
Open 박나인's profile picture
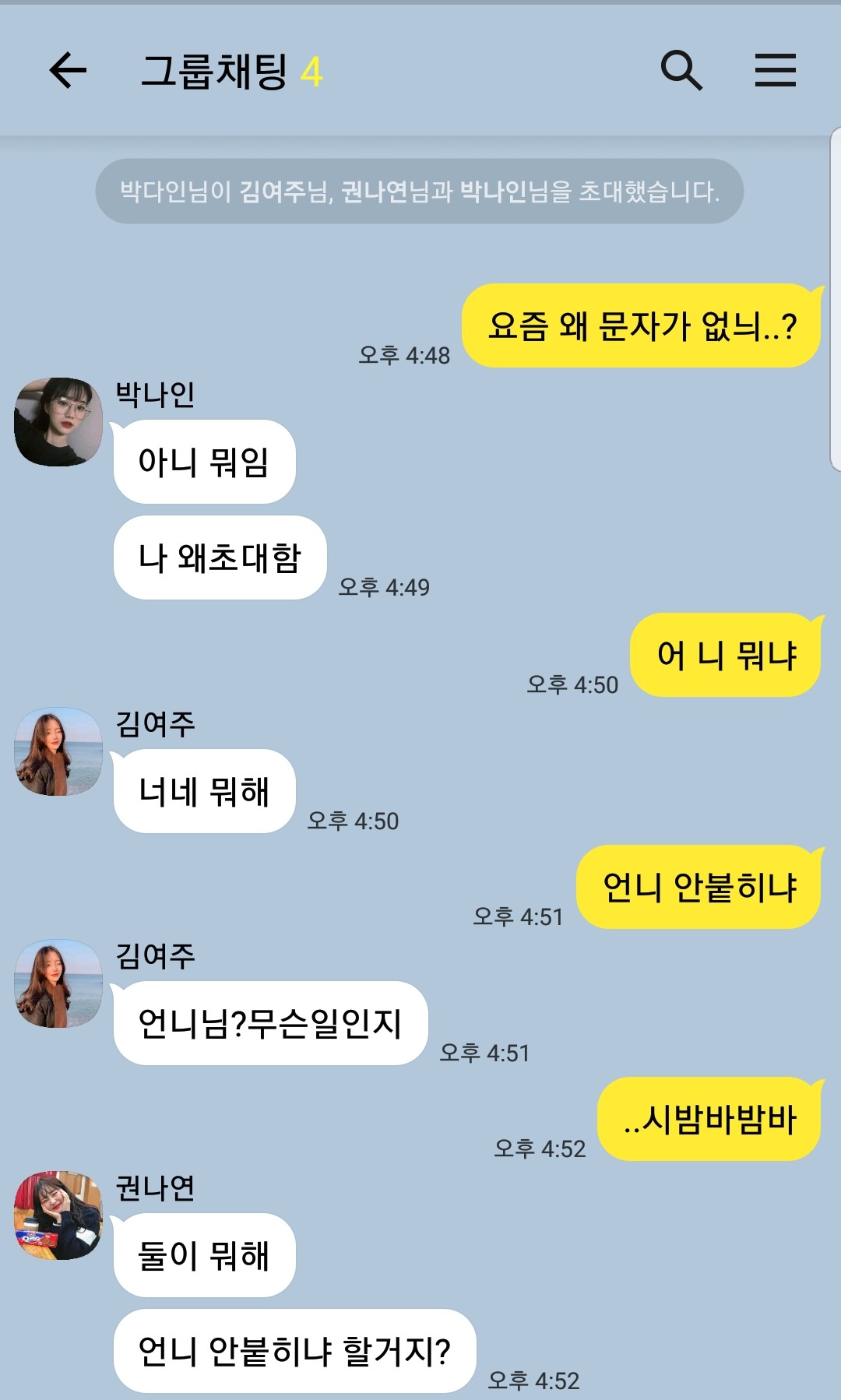click(58, 422)
